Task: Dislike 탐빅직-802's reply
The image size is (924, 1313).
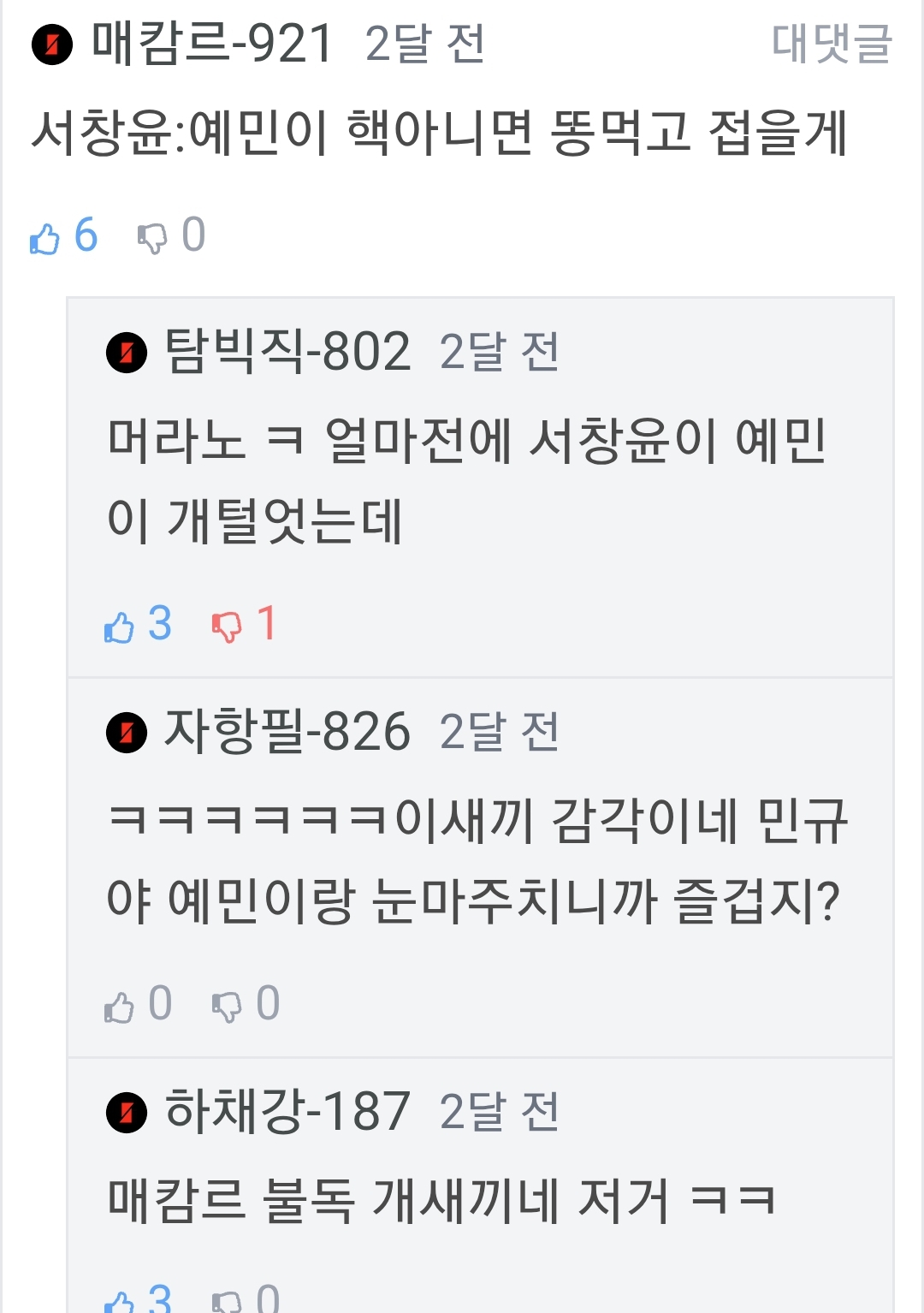Action: pyautogui.click(x=228, y=627)
